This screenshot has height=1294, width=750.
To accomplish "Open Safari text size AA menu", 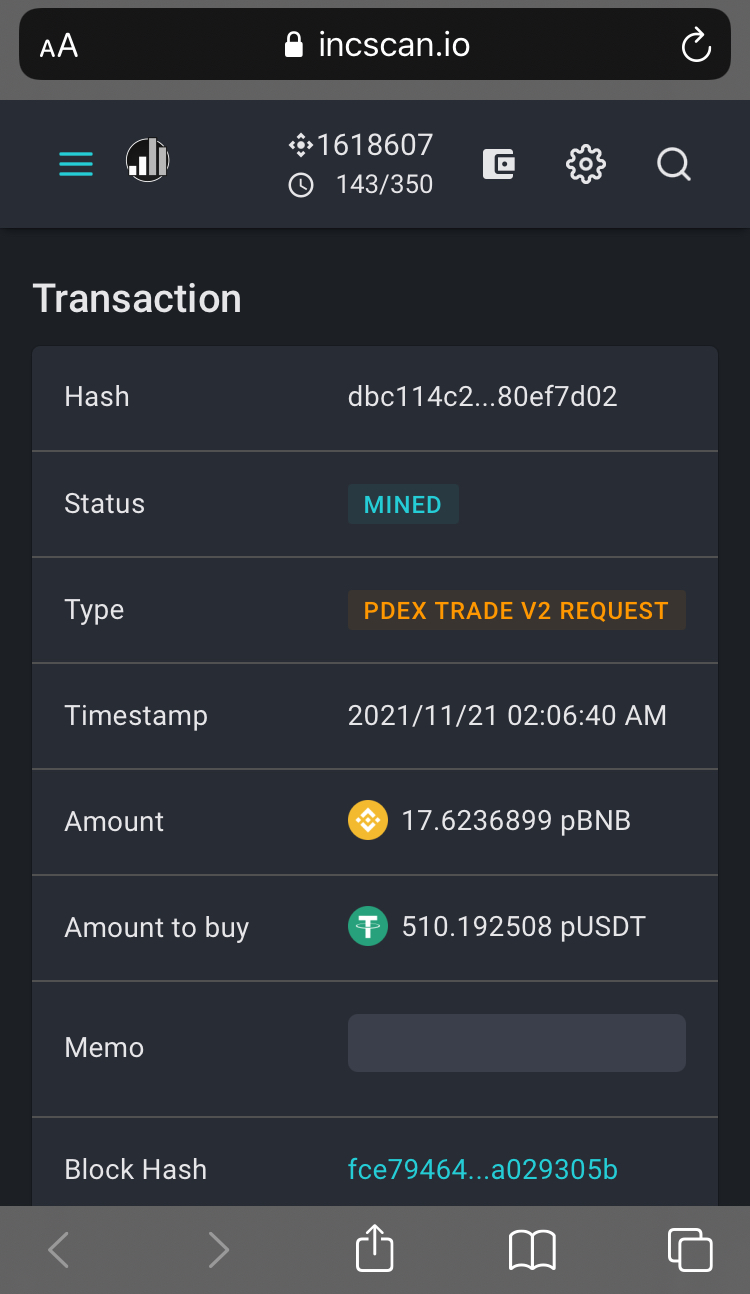I will click(59, 46).
